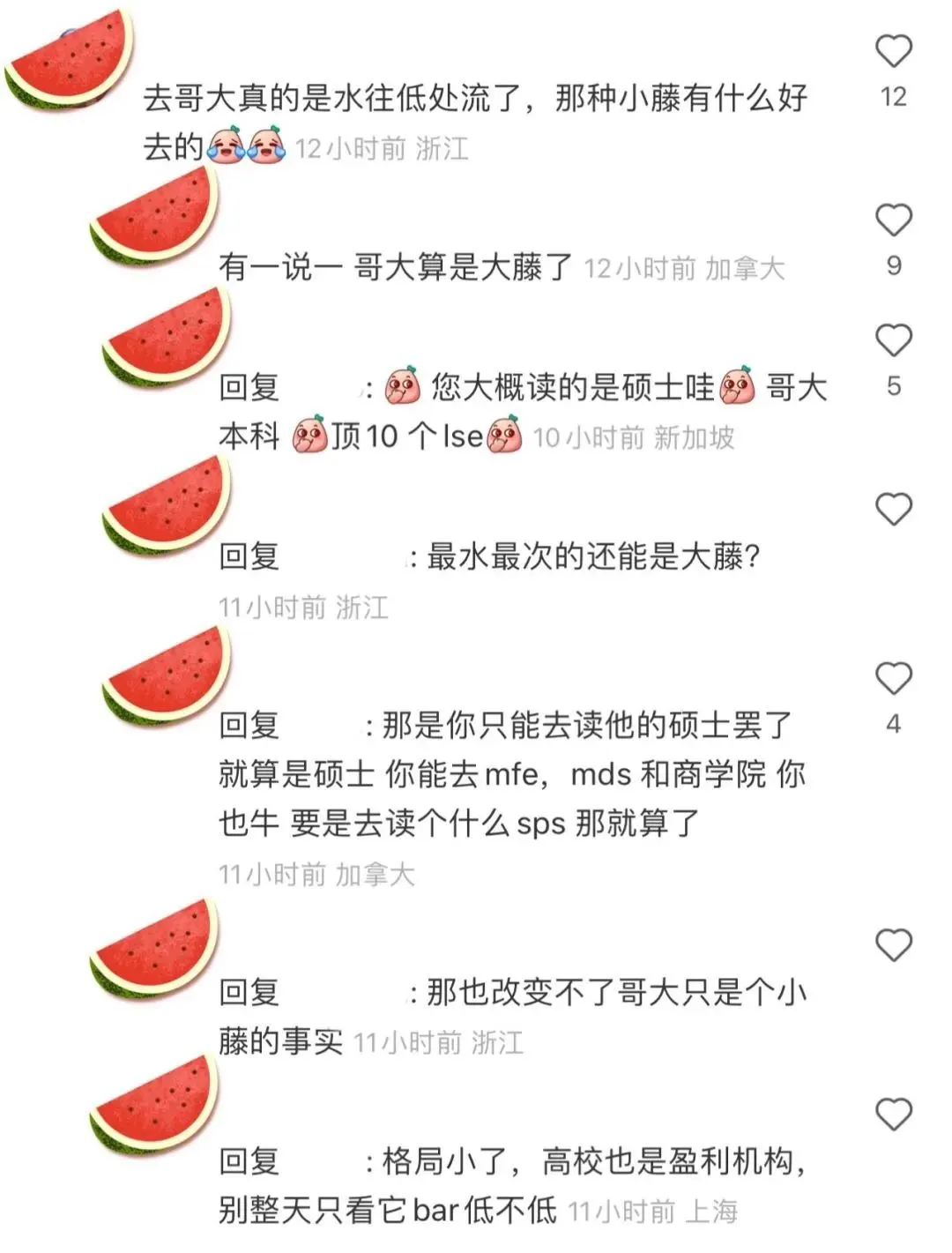Like the reply '那是你只能去读他的硕士罢了'
This screenshot has width=952, height=1253.
[893, 678]
